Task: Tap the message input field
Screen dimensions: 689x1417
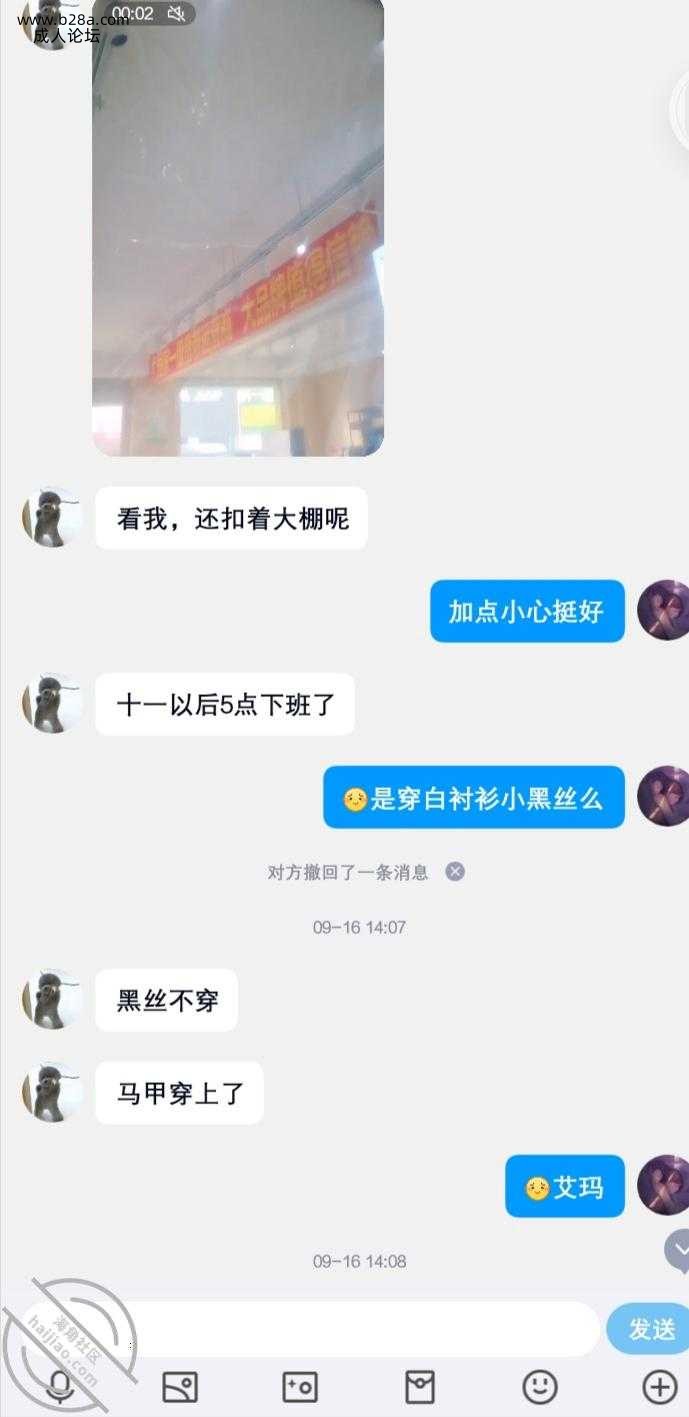Action: [350, 1328]
